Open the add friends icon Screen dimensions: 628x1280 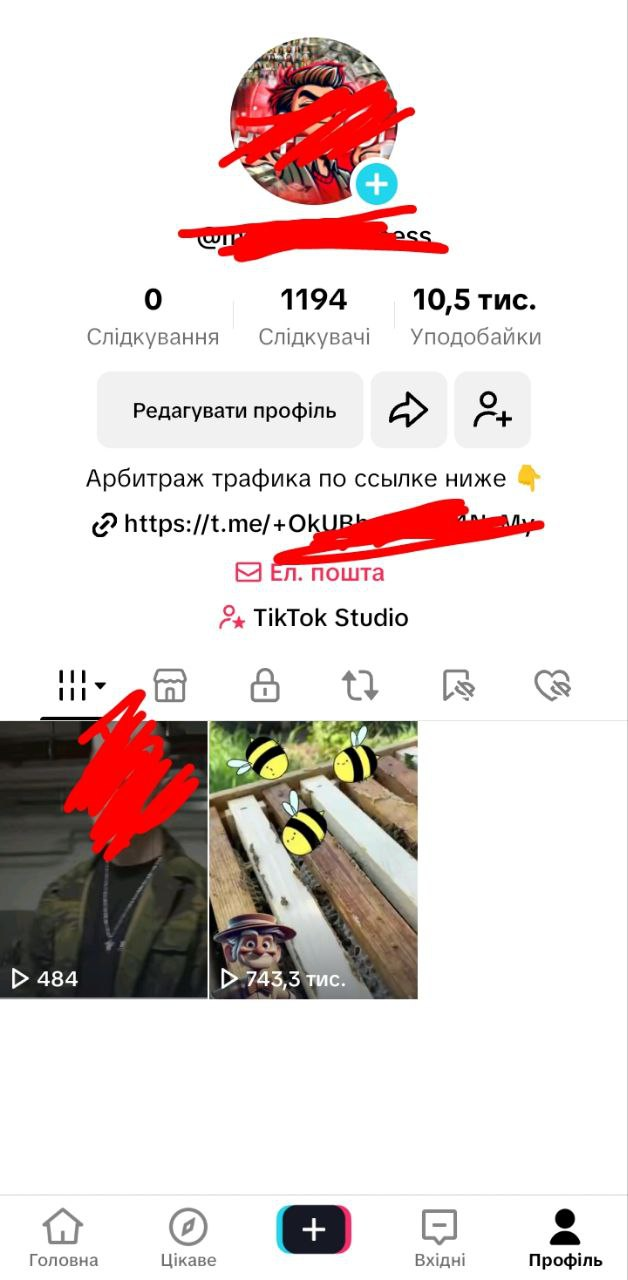tap(492, 410)
